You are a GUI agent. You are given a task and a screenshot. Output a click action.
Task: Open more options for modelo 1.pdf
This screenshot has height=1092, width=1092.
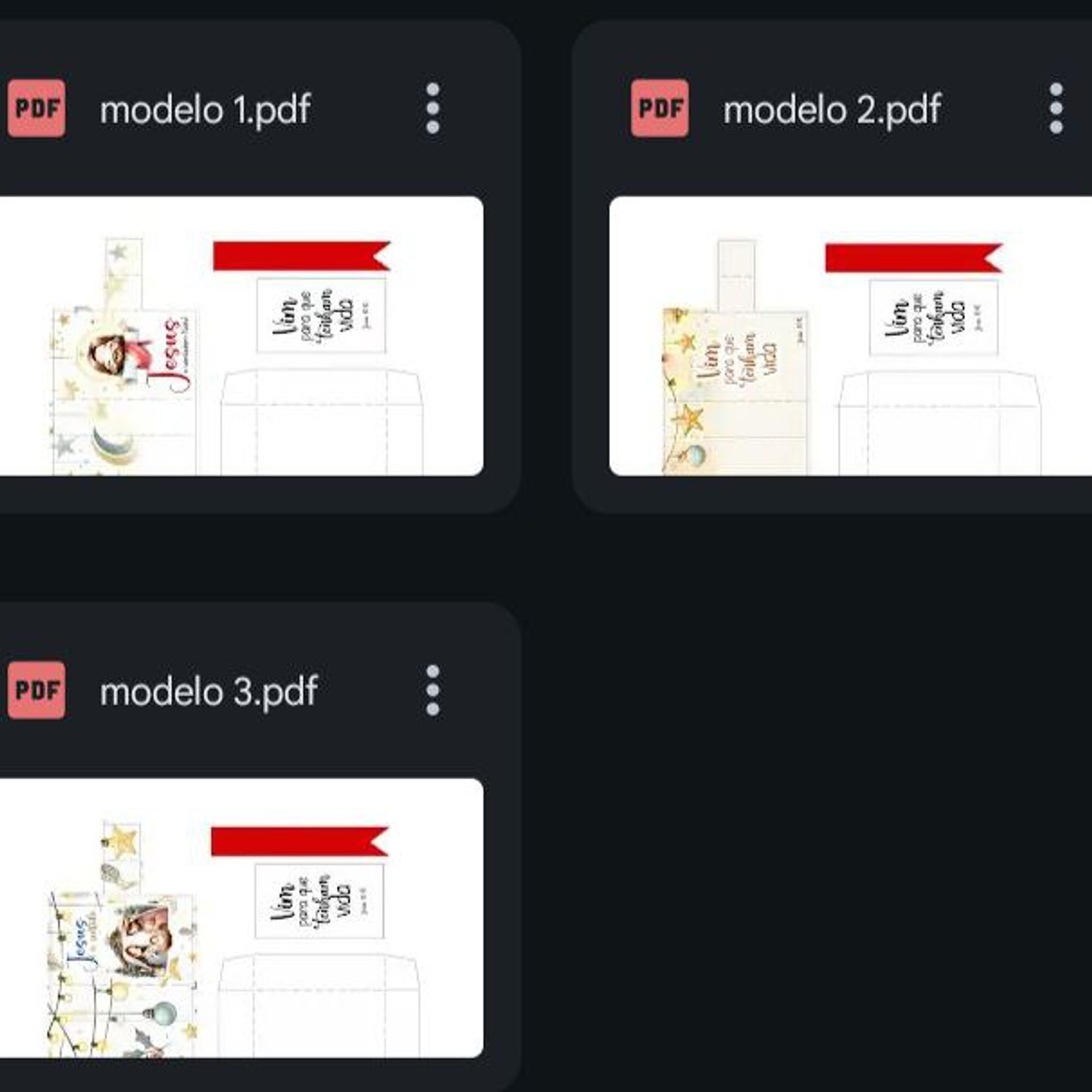click(432, 108)
